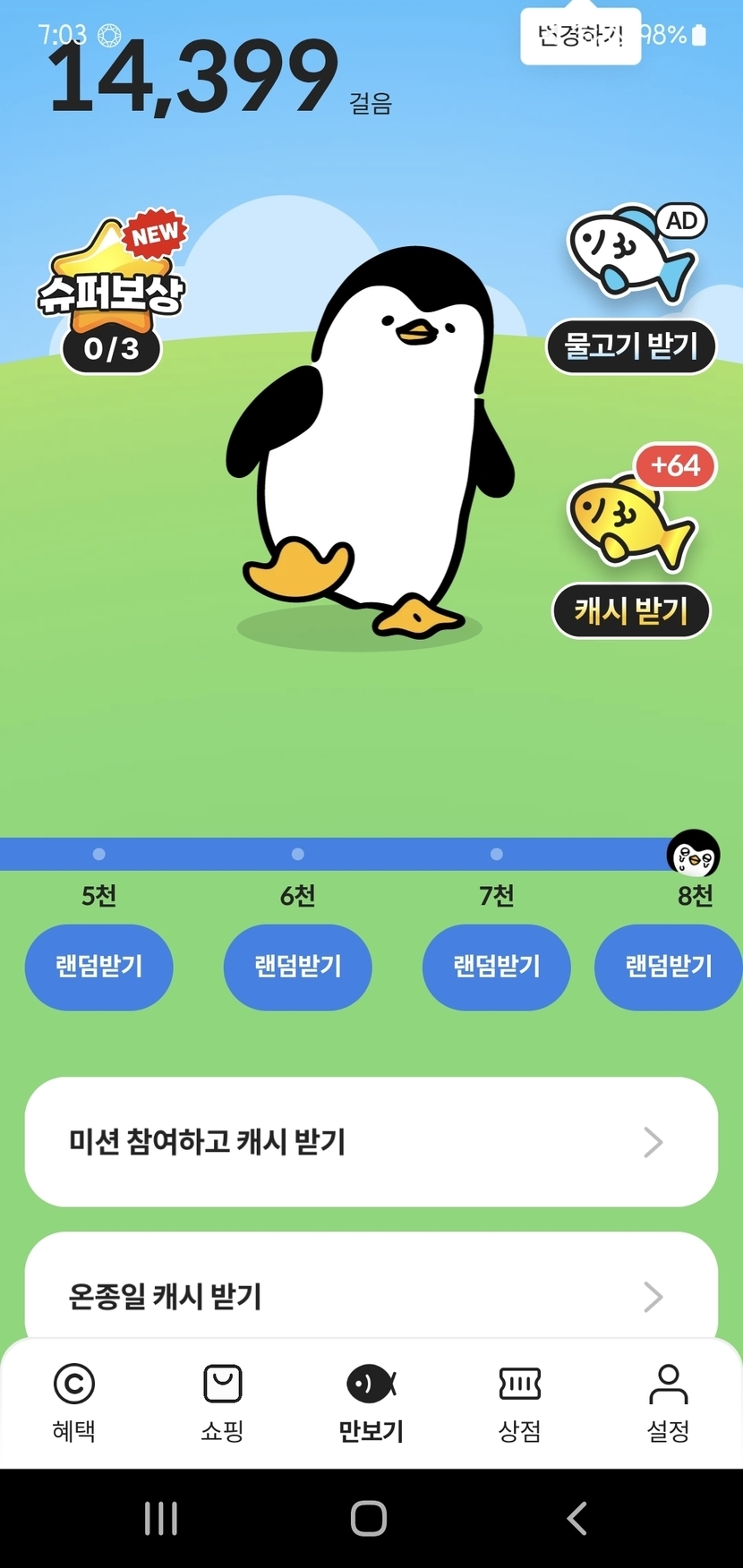Claim 랜덤받기 reward for 5천 steps

click(98, 967)
